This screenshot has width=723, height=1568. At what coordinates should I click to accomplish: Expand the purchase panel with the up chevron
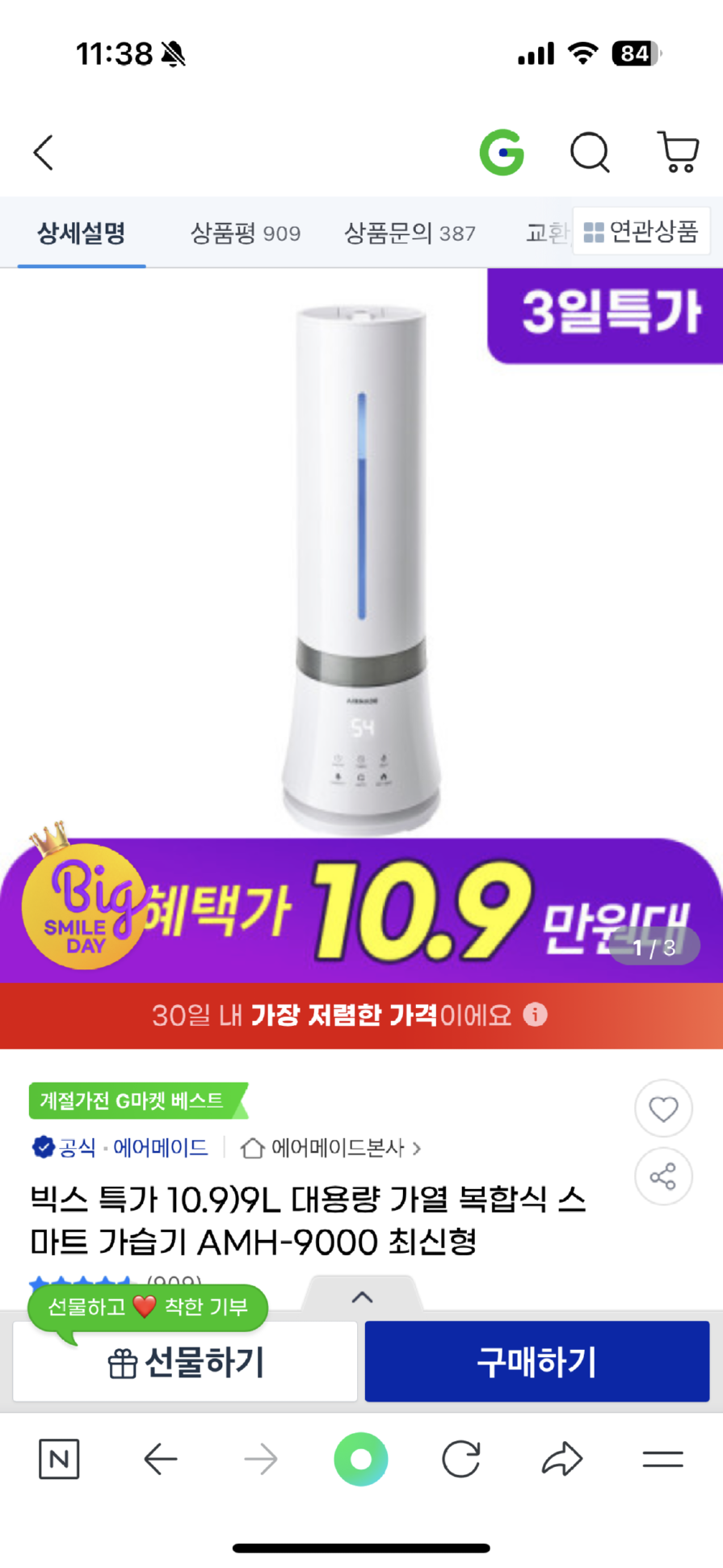[363, 1297]
